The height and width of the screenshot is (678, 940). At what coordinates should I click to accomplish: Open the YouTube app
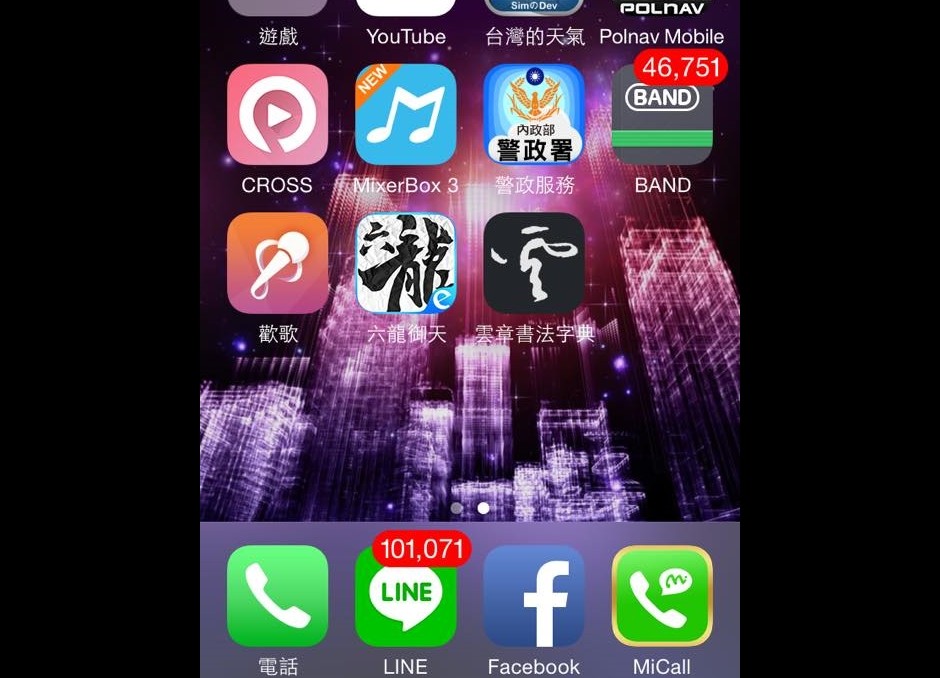tap(405, 10)
